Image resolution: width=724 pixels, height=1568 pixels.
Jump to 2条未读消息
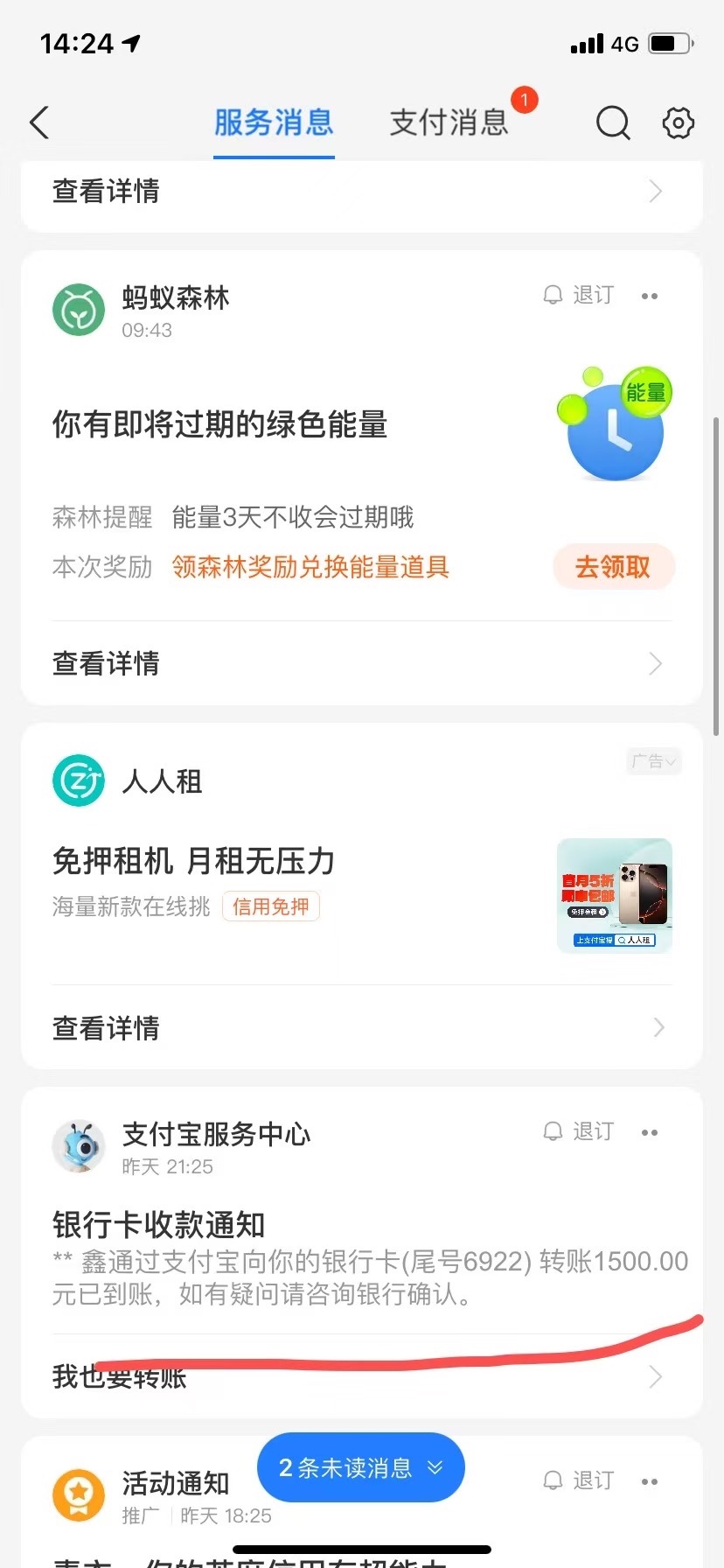click(360, 1467)
